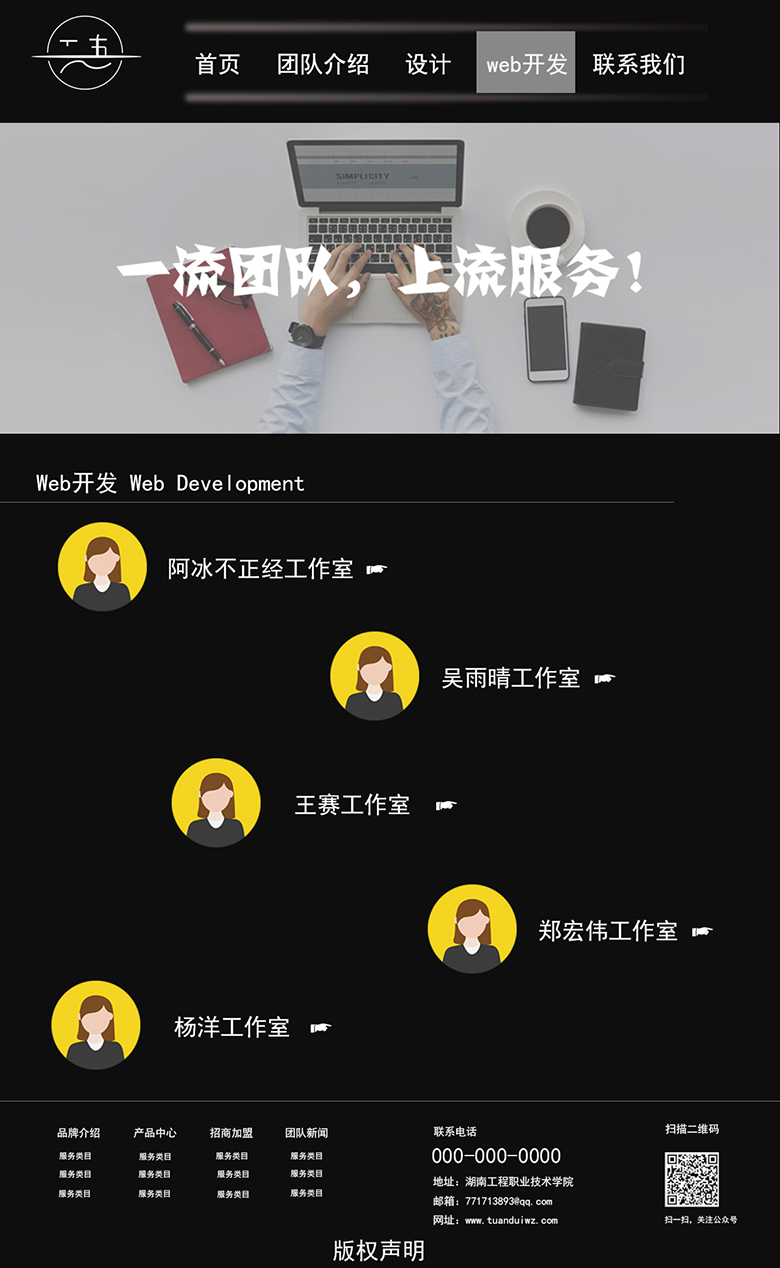780x1268 pixels.
Task: Open the 产品中心 footer link
Action: (x=155, y=1133)
